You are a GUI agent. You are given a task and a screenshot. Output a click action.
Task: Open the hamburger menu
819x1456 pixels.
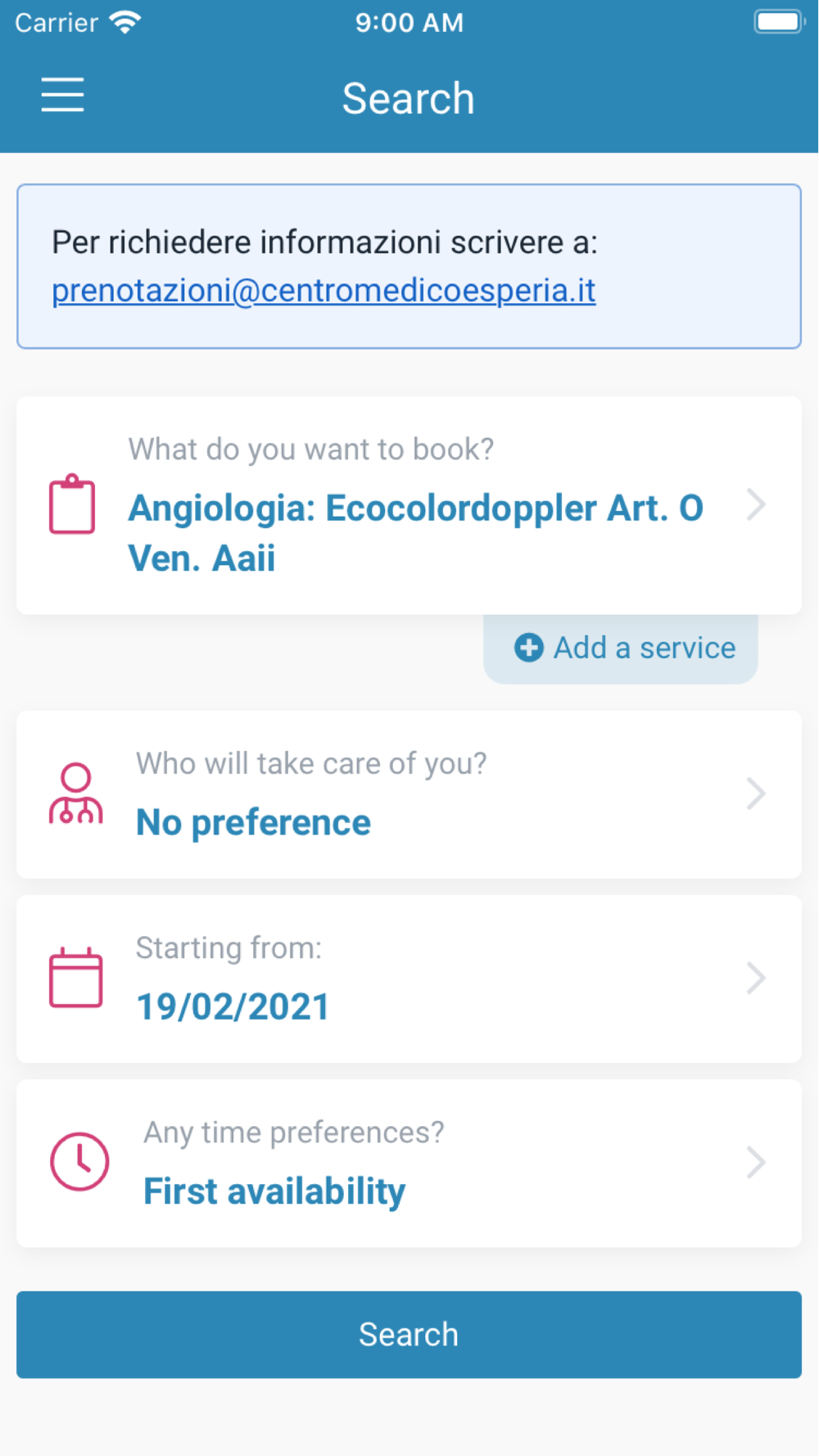click(x=62, y=95)
